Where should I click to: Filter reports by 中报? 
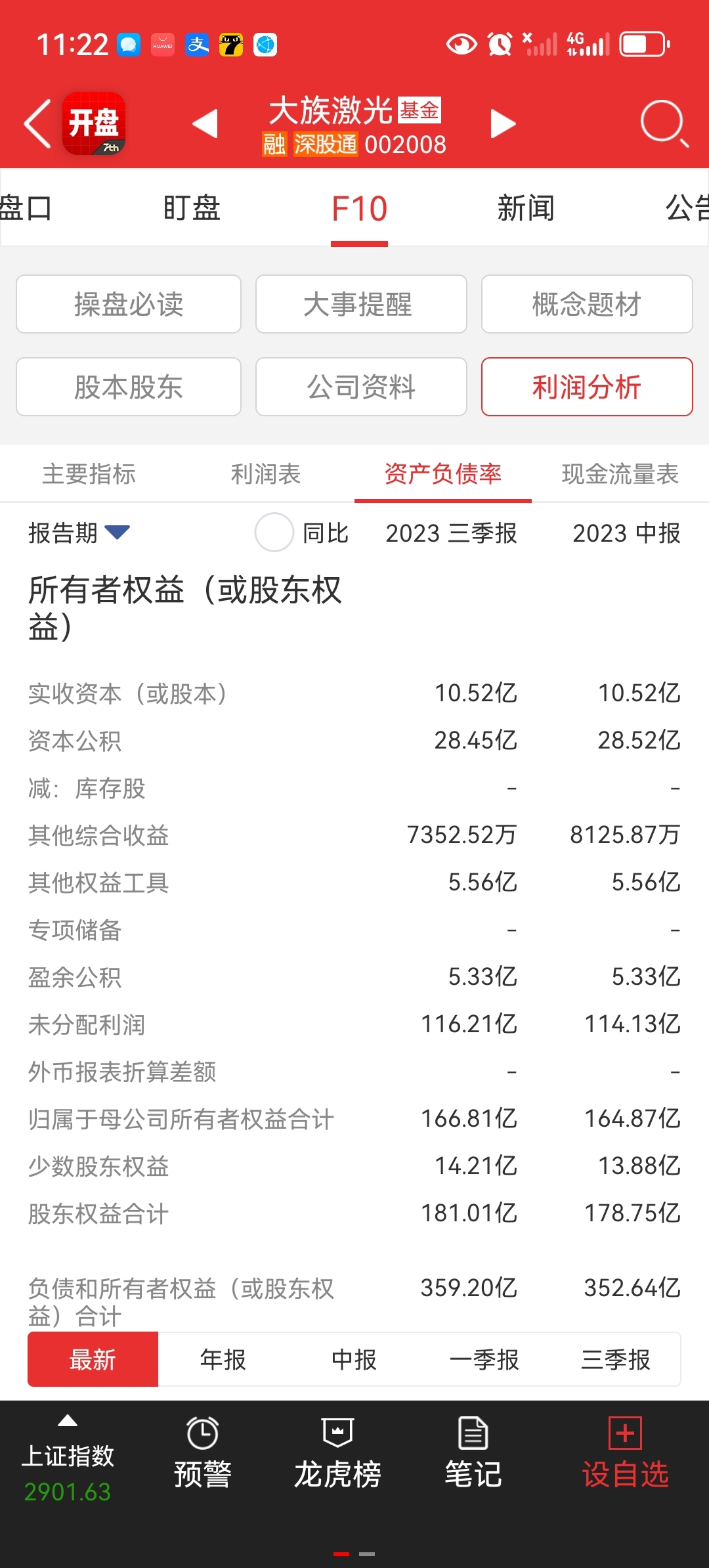point(354,1359)
